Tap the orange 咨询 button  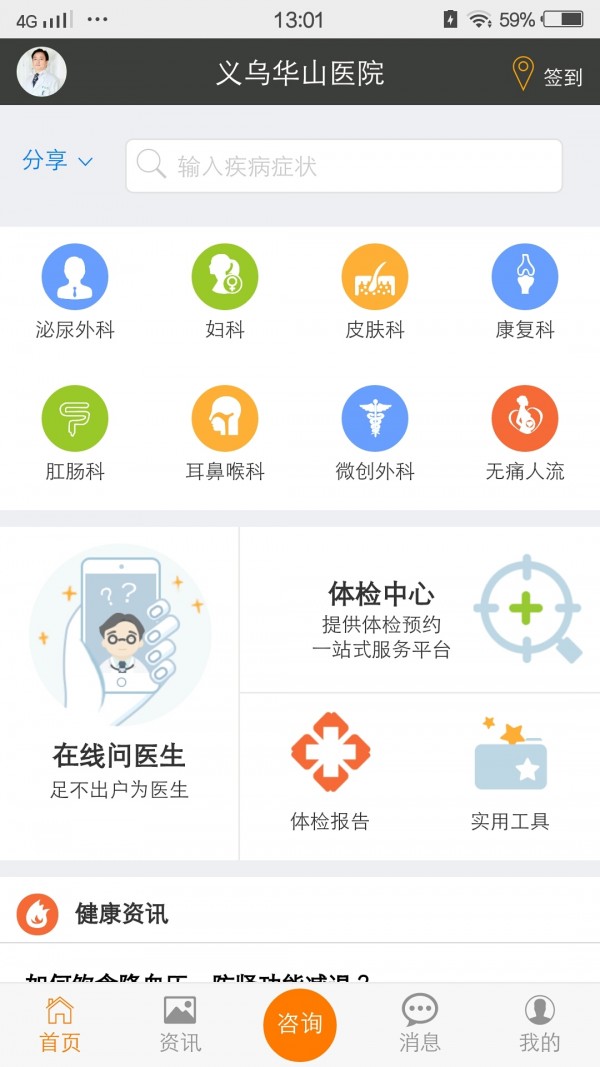click(300, 1024)
